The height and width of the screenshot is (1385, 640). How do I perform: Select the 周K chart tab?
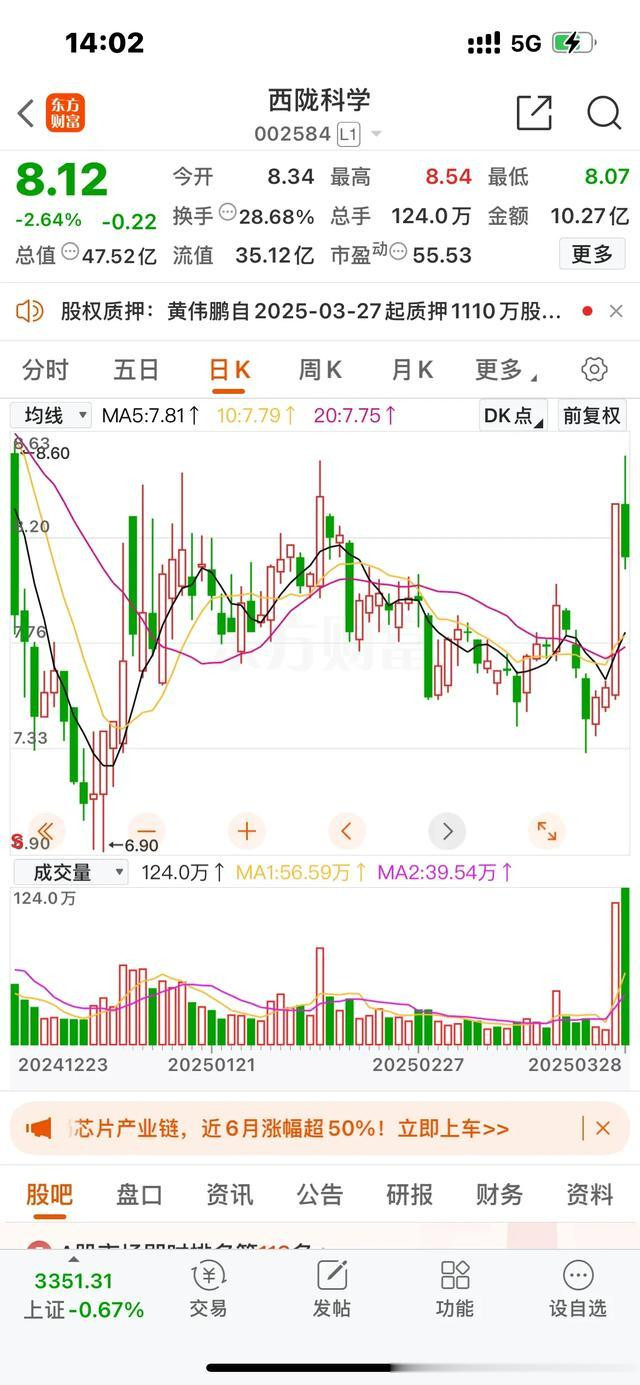[x=320, y=370]
